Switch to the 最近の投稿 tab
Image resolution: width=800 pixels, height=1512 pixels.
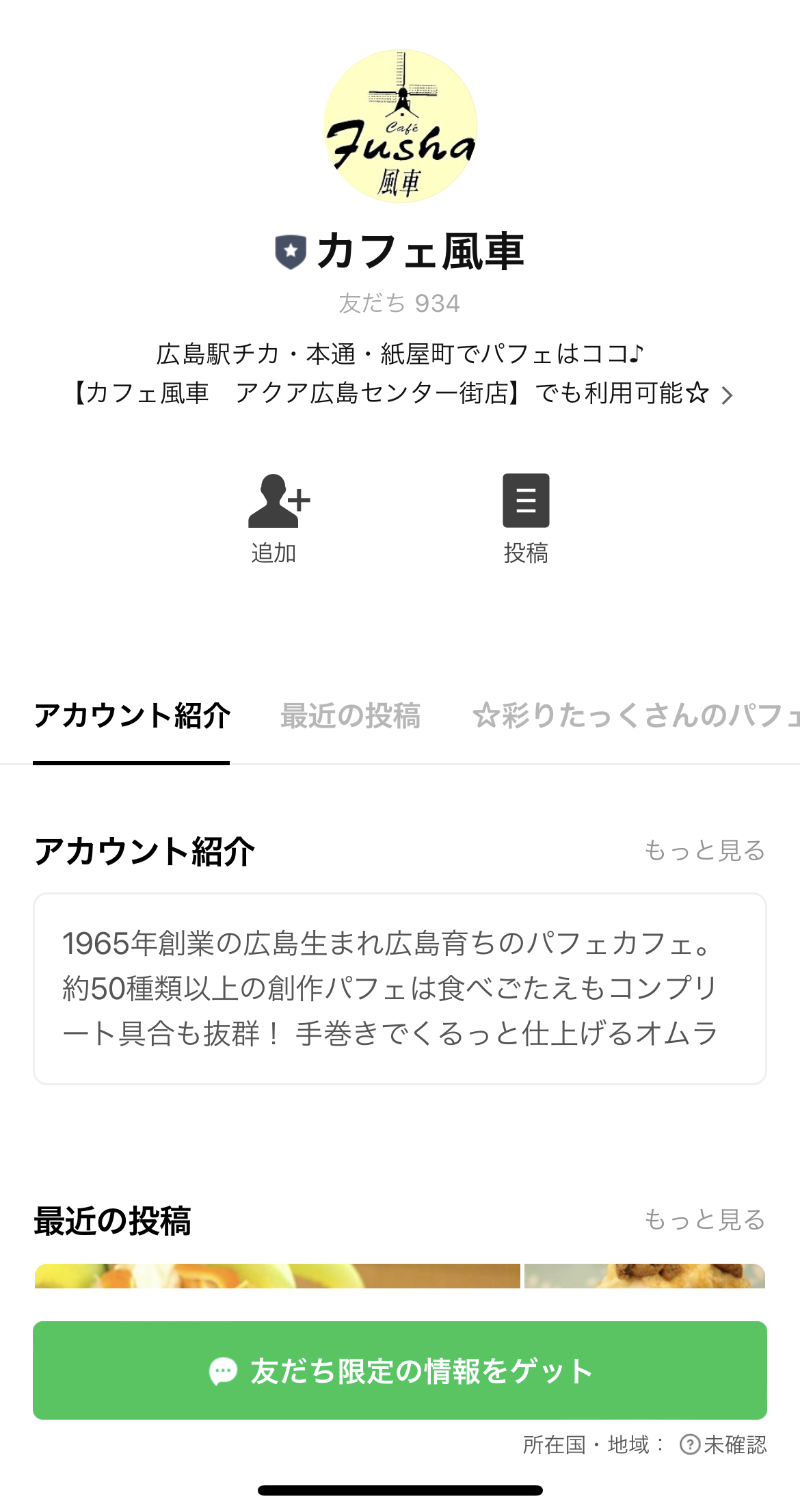pos(351,715)
